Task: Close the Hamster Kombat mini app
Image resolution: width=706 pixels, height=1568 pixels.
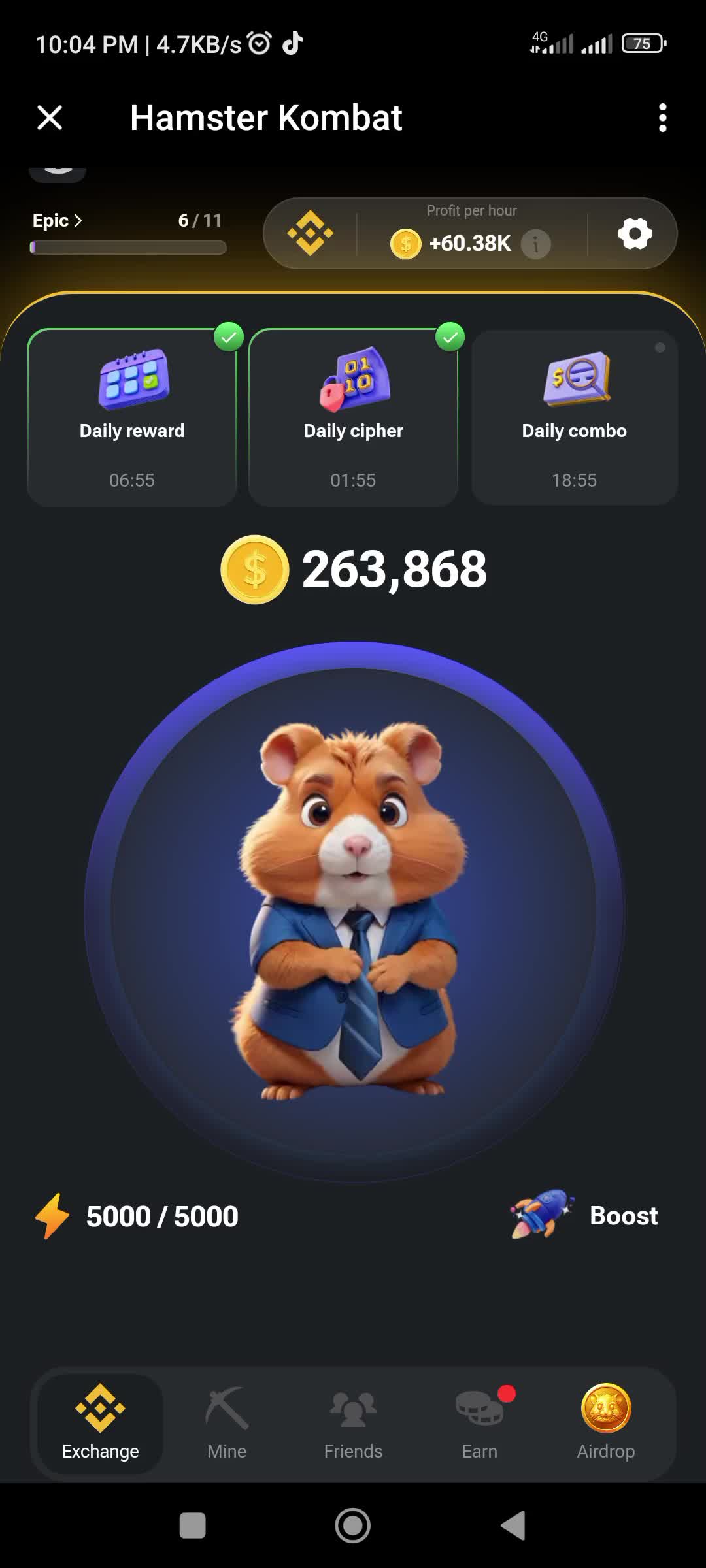Action: pyautogui.click(x=50, y=118)
